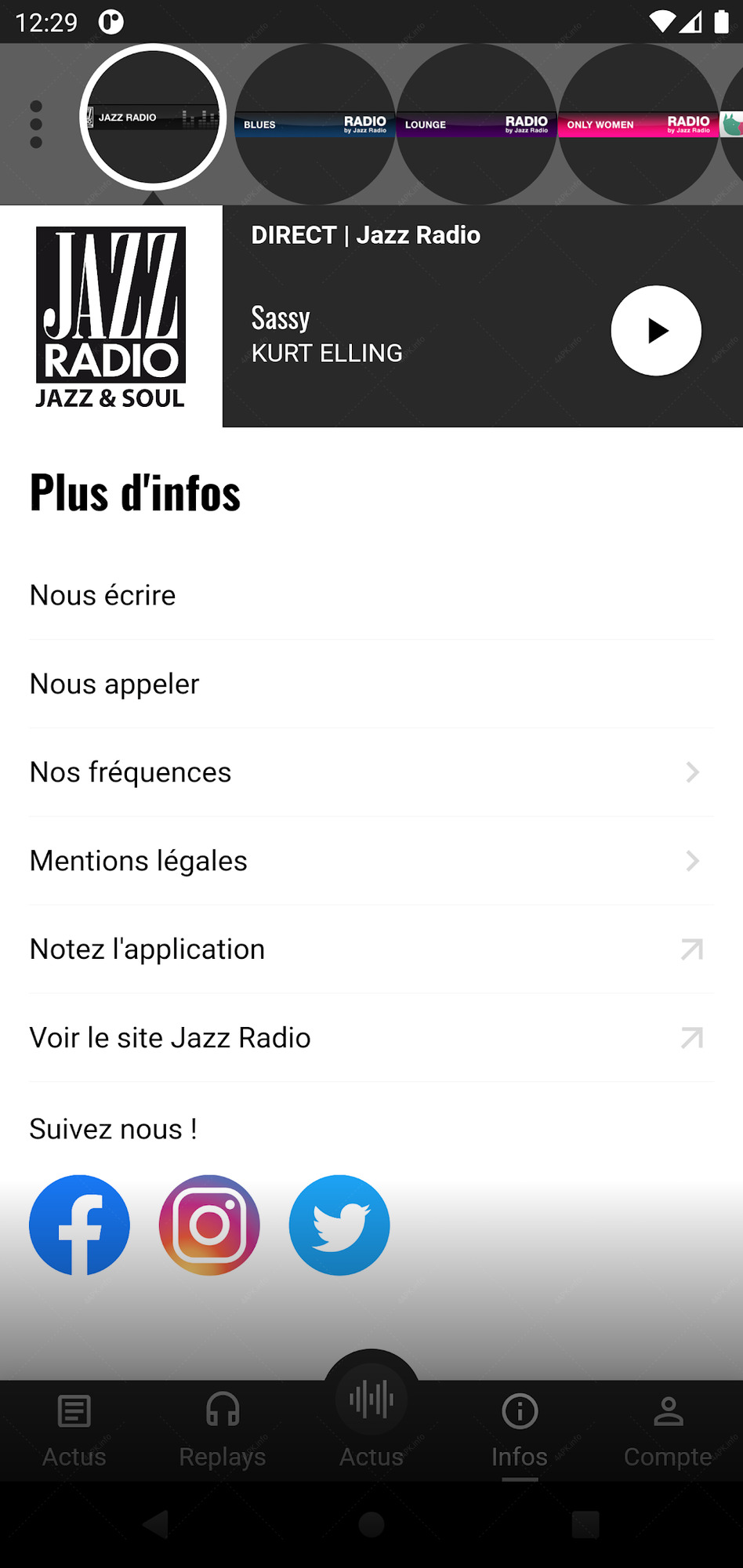Image resolution: width=743 pixels, height=1568 pixels.
Task: Open Nous écrire
Action: [x=371, y=595]
